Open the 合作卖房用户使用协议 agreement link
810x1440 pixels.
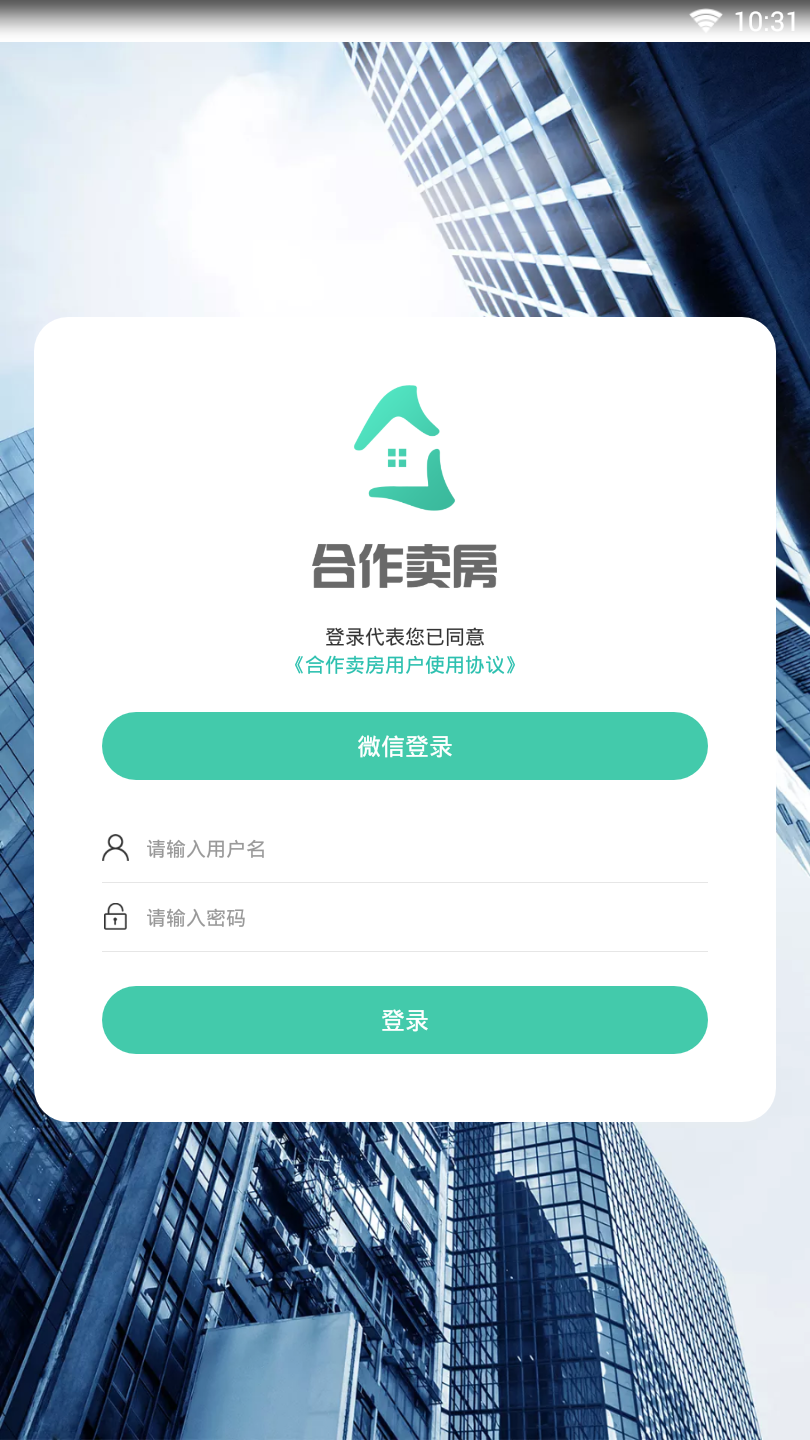(404, 665)
